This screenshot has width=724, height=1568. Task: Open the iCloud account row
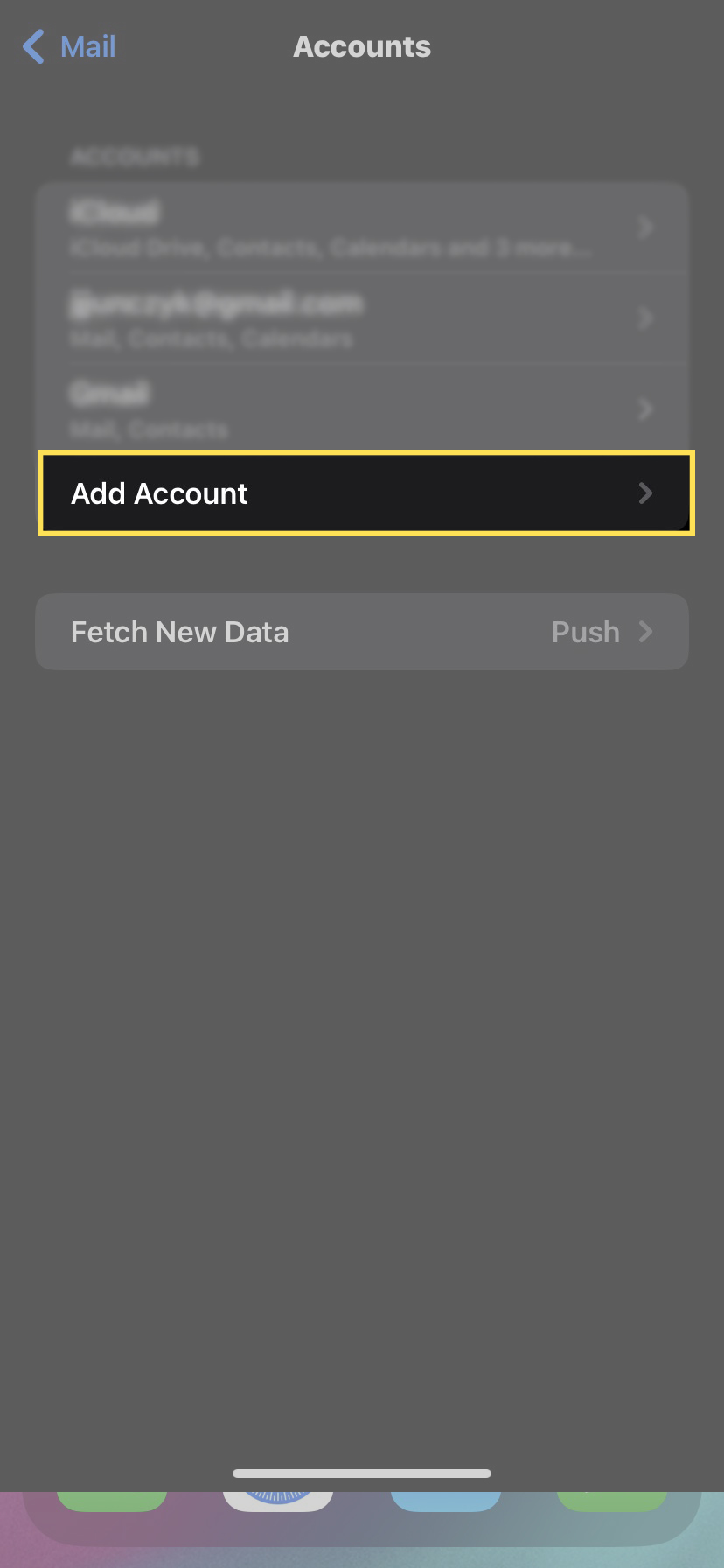tap(361, 227)
